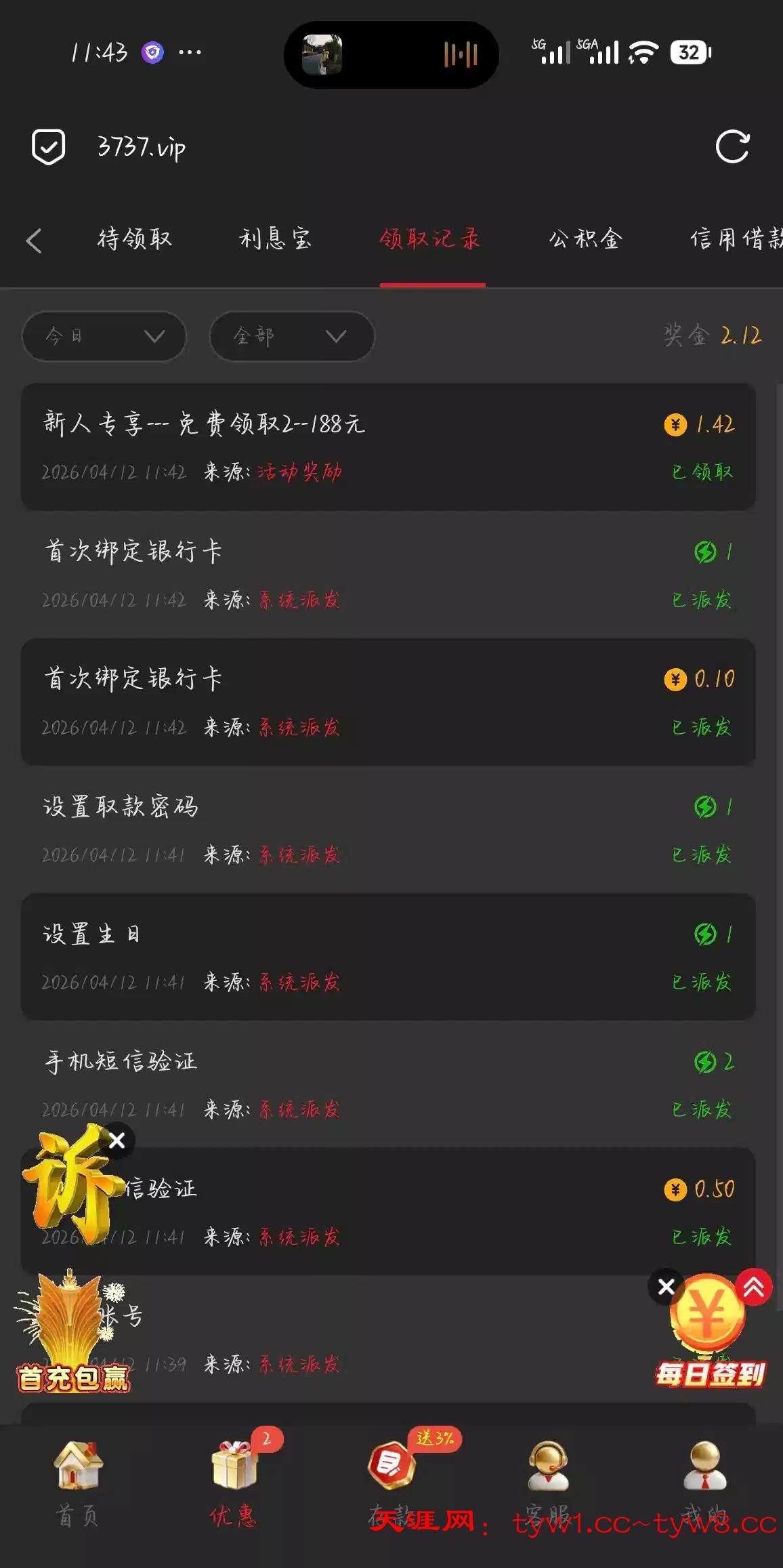Go back using the left arrow
The image size is (783, 1568).
click(34, 241)
